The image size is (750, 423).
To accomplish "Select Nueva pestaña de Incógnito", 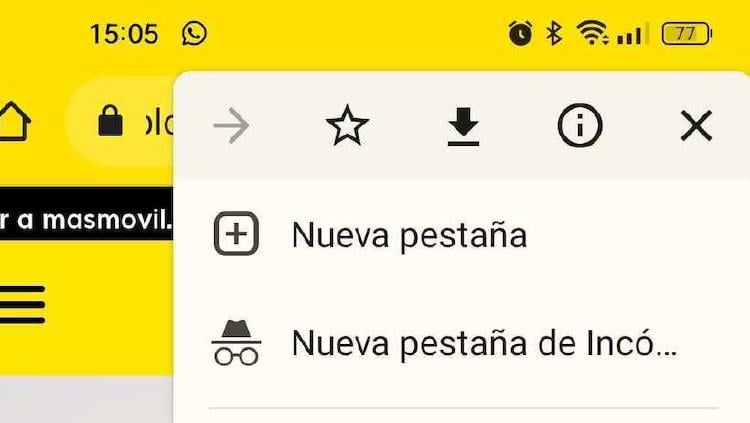I will [484, 343].
